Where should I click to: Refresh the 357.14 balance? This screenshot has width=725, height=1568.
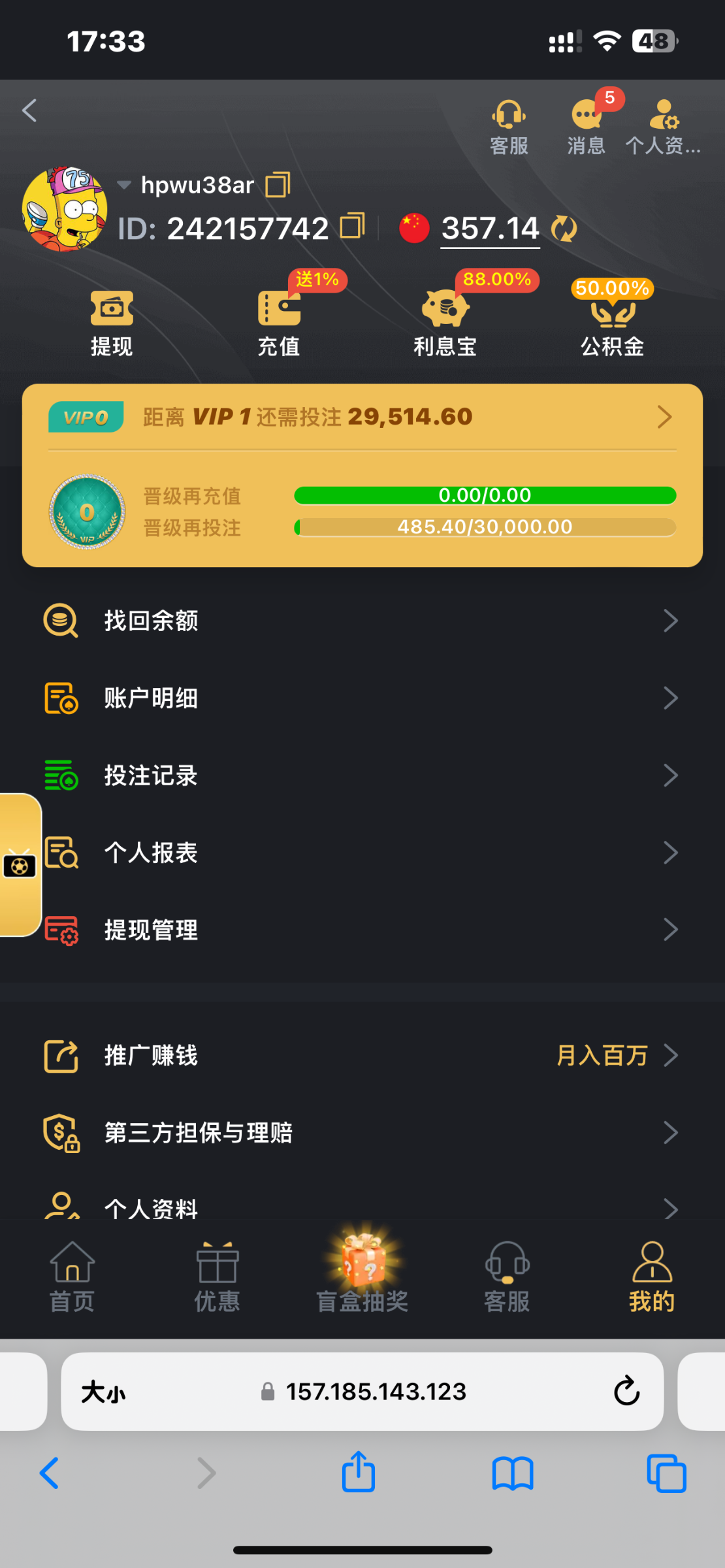point(564,229)
